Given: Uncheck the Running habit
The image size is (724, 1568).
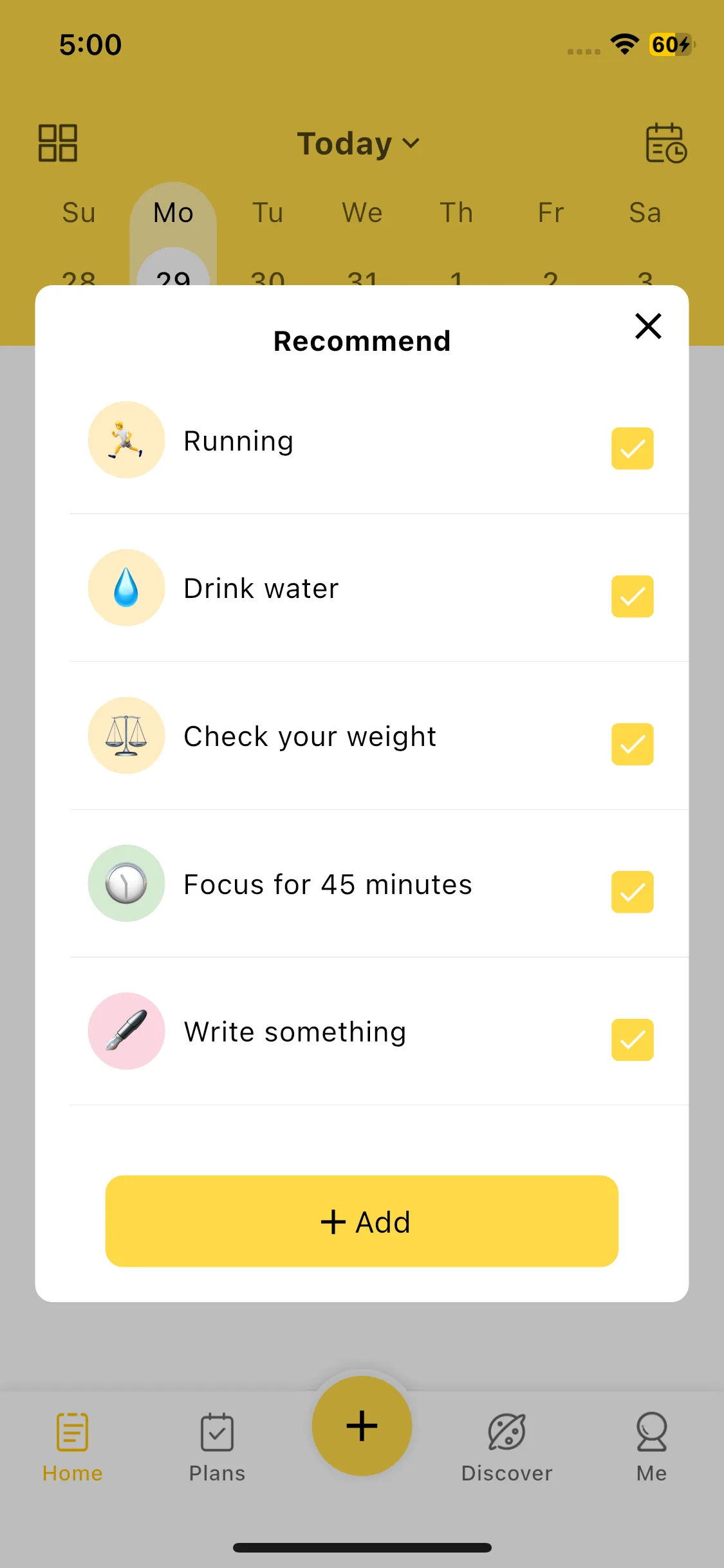Looking at the screenshot, I should tap(632, 449).
